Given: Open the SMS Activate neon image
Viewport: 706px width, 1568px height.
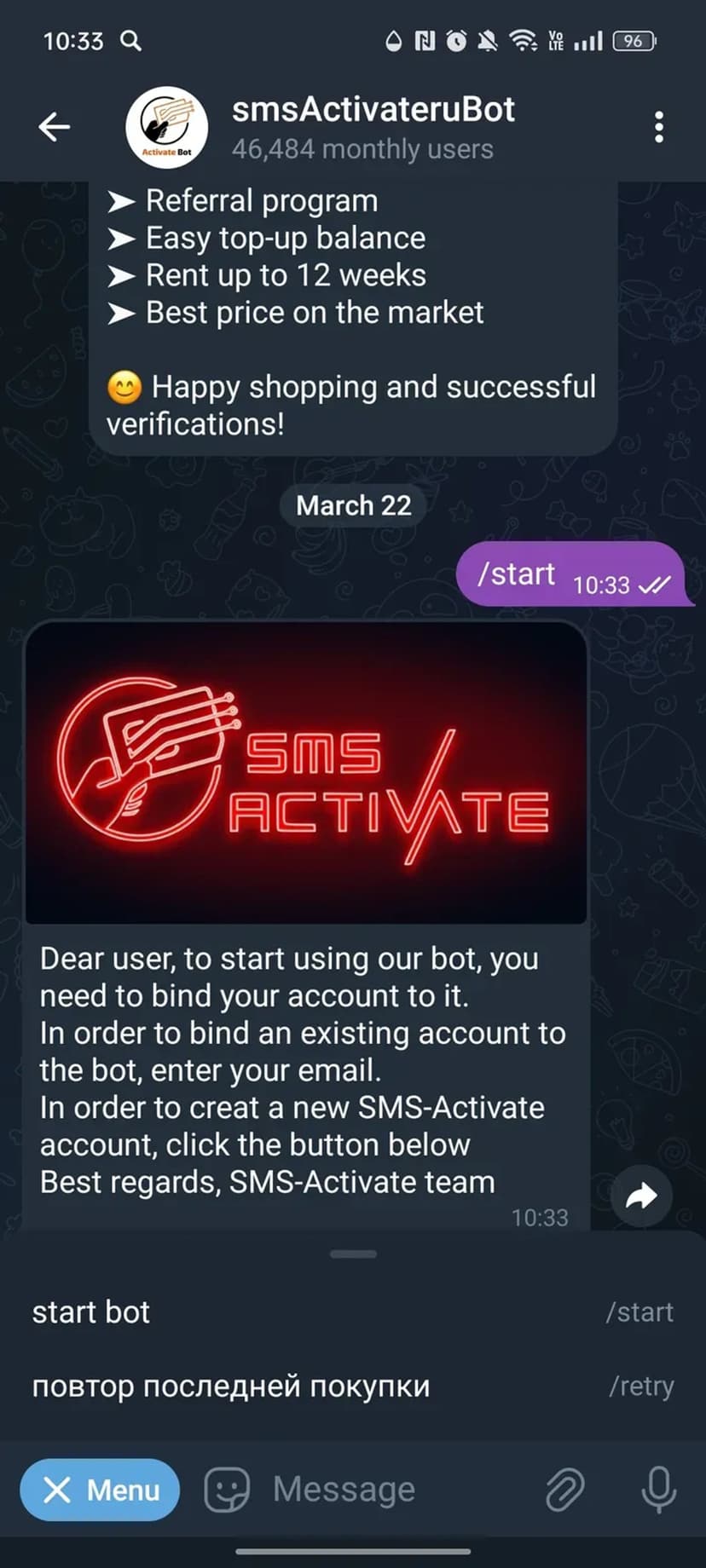Looking at the screenshot, I should pos(306,773).
